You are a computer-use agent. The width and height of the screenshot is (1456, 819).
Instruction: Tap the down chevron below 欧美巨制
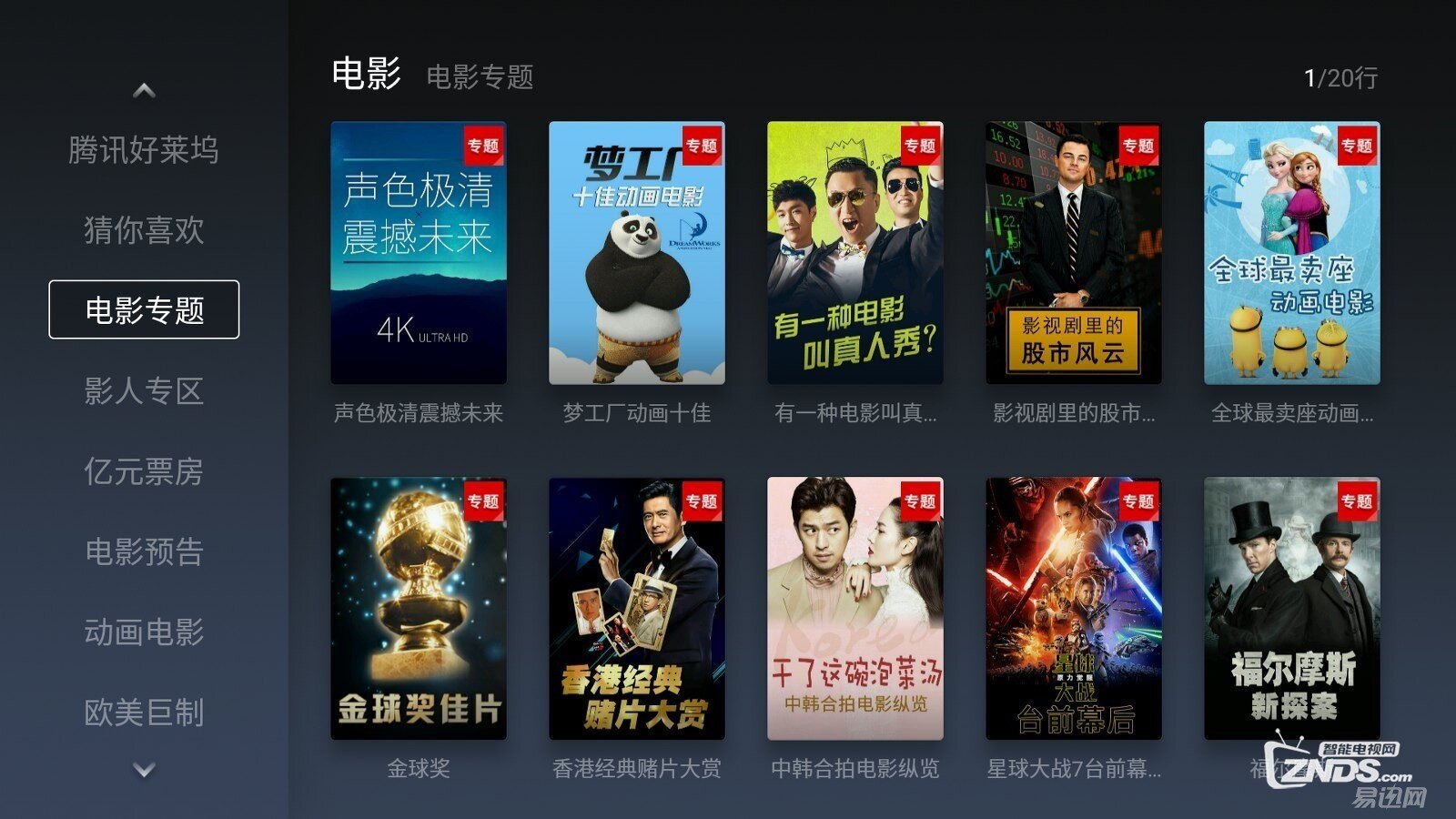coord(144,770)
